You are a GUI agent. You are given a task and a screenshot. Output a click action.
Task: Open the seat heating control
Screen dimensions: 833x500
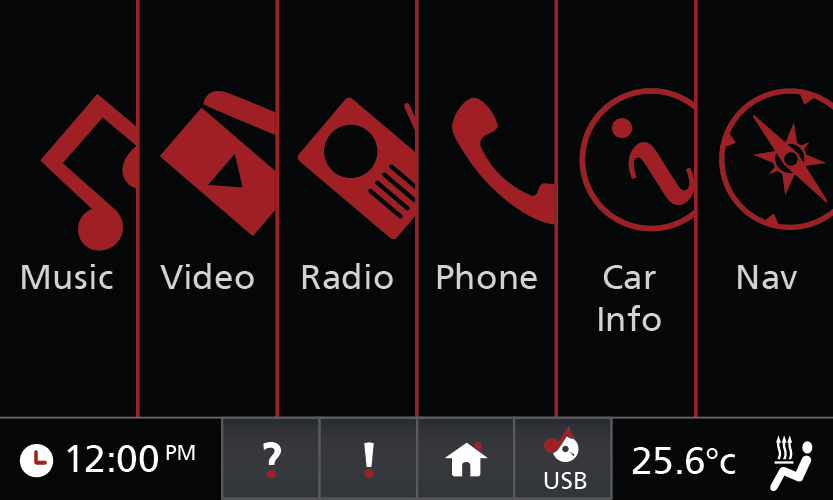(x=793, y=459)
